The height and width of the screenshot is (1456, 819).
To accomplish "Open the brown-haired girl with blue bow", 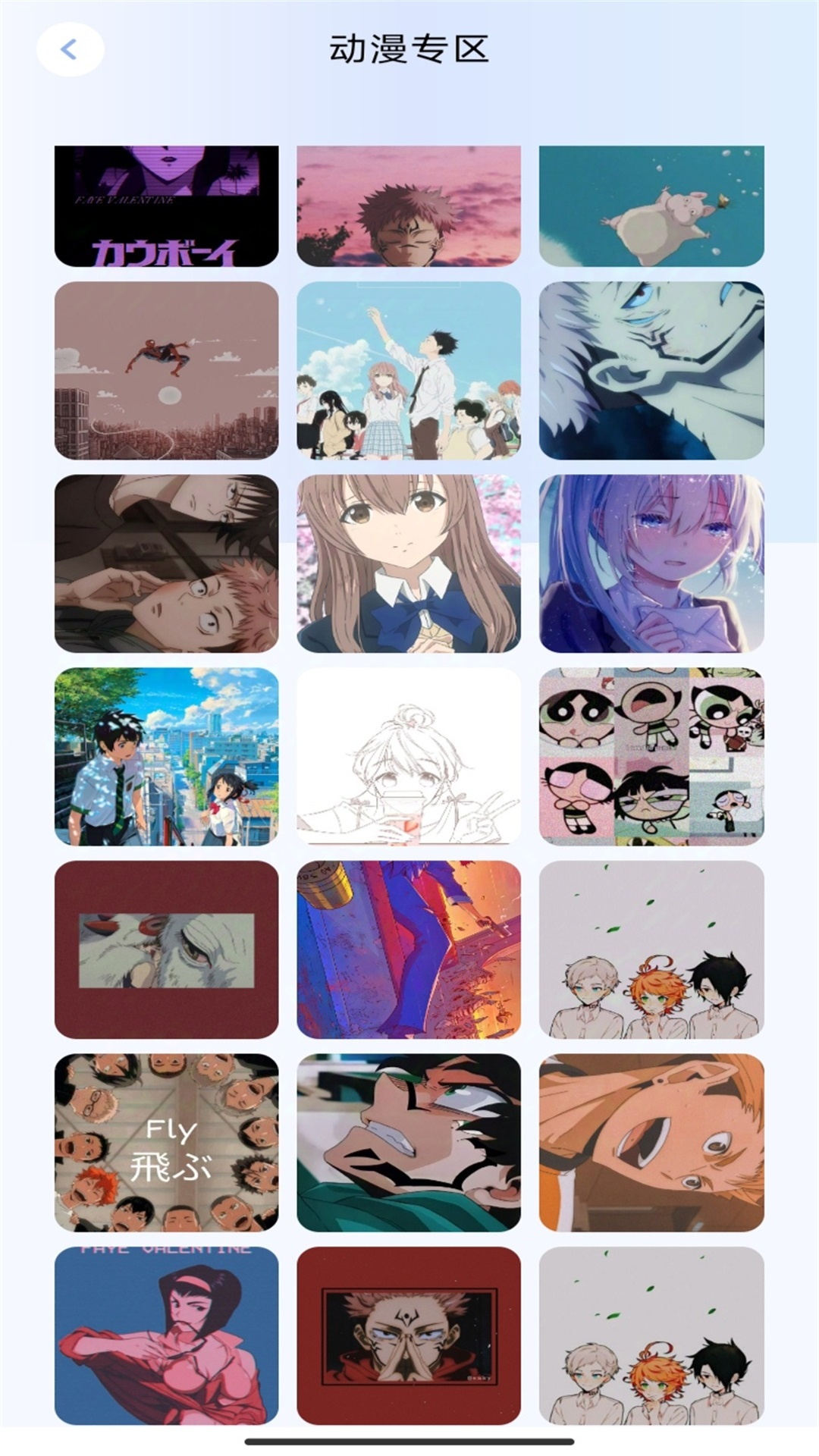I will click(409, 563).
